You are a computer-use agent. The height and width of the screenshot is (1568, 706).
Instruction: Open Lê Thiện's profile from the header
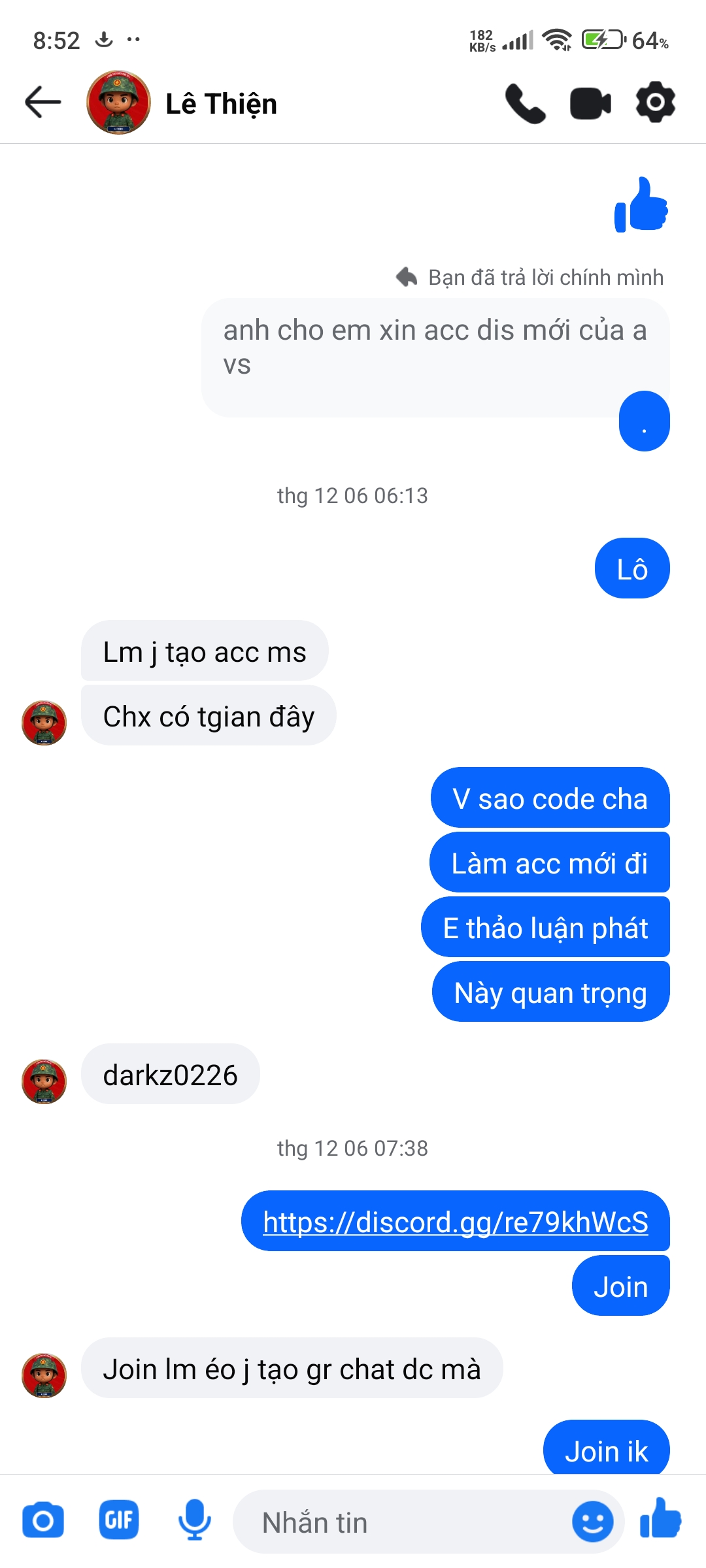click(x=221, y=104)
